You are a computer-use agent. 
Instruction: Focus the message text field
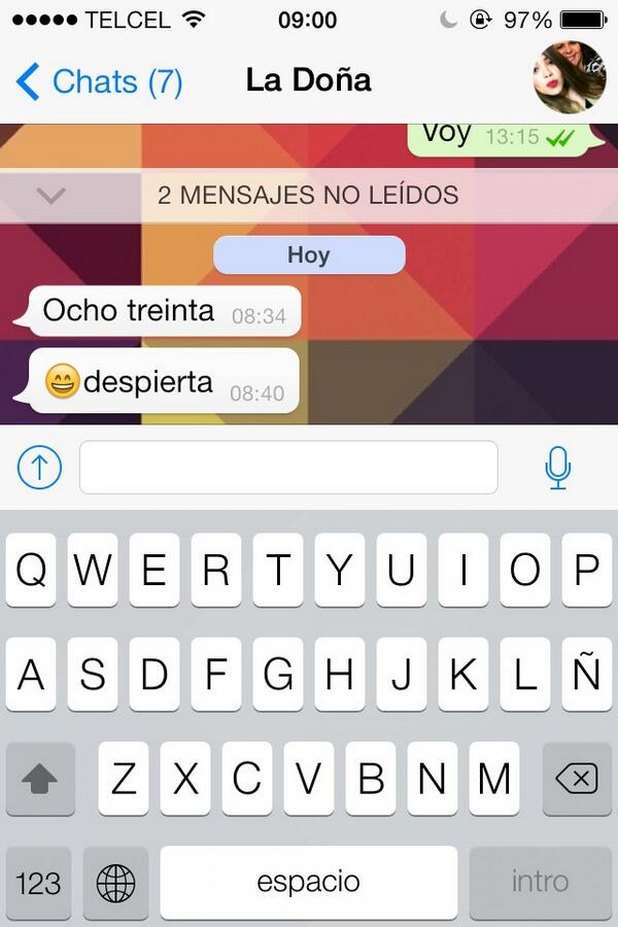point(288,467)
